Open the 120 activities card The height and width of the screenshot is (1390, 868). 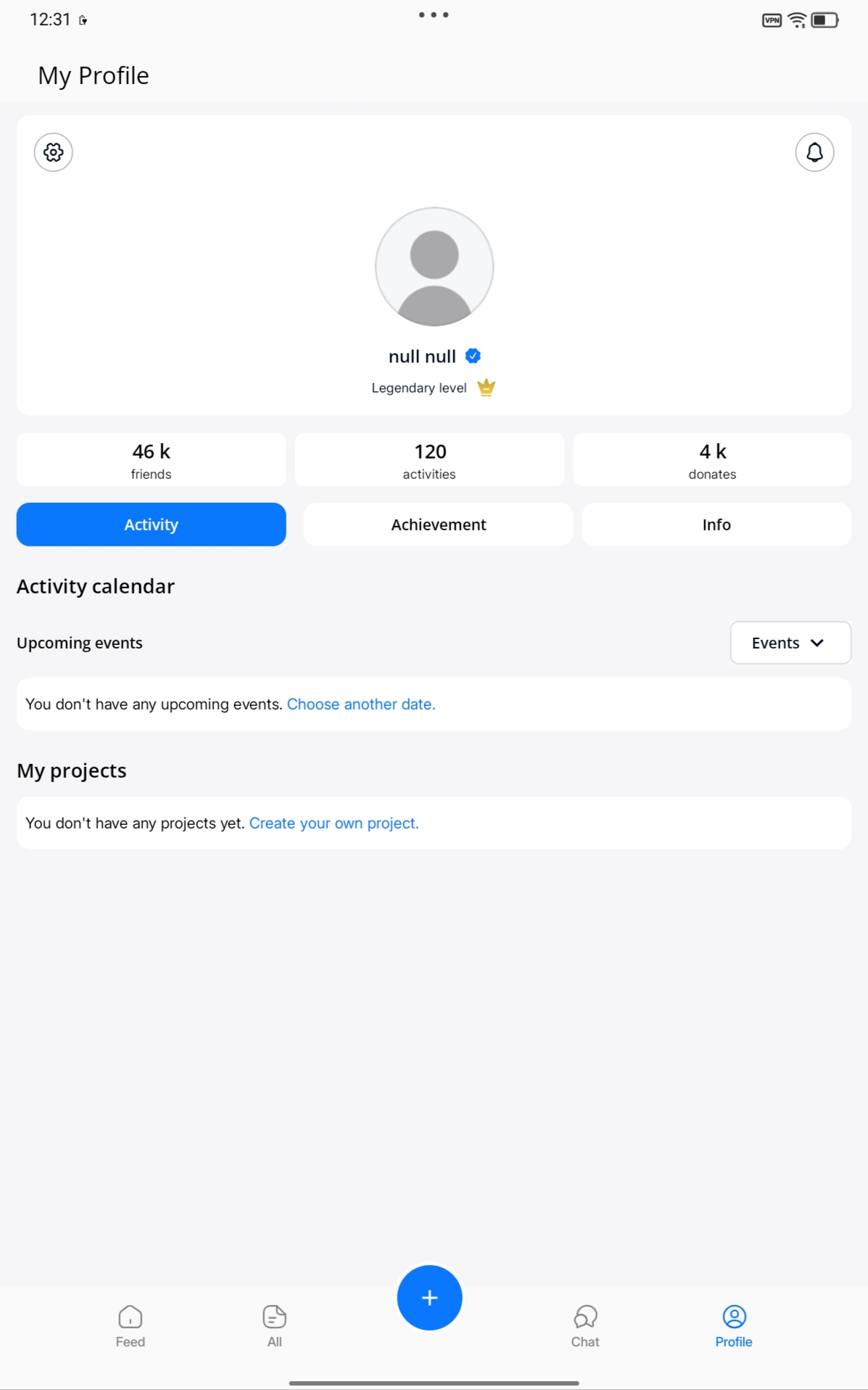[429, 460]
